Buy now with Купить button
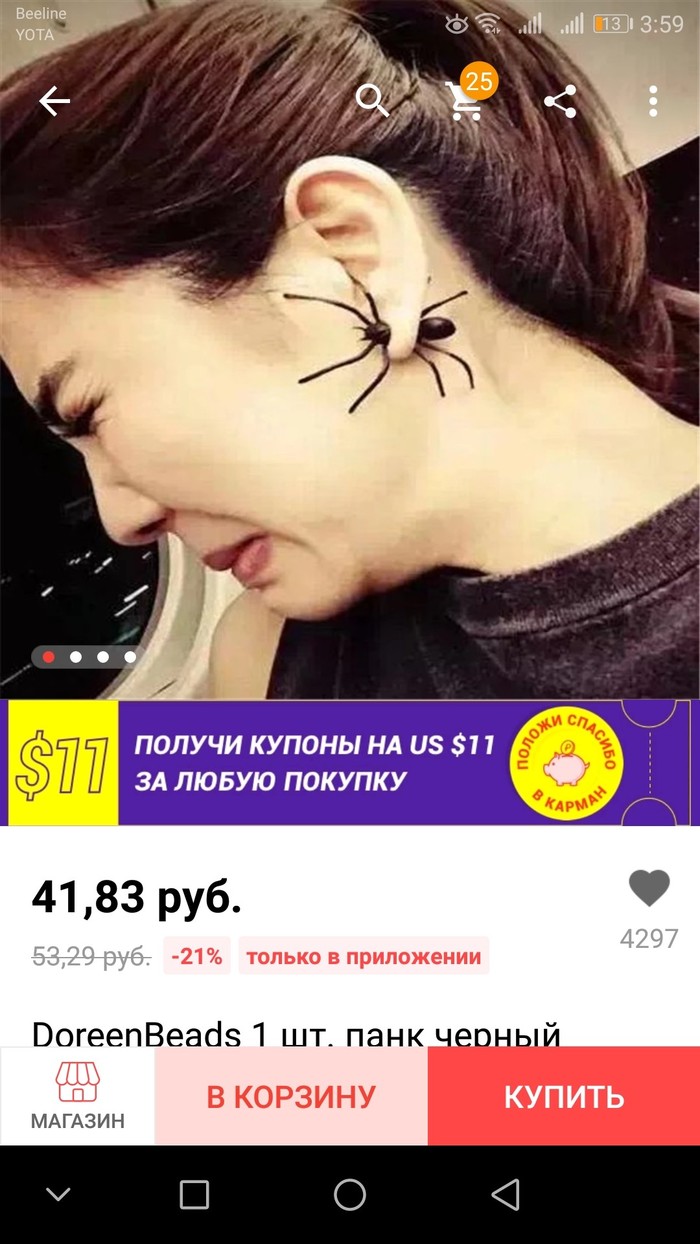The height and width of the screenshot is (1244, 700). [x=563, y=1096]
